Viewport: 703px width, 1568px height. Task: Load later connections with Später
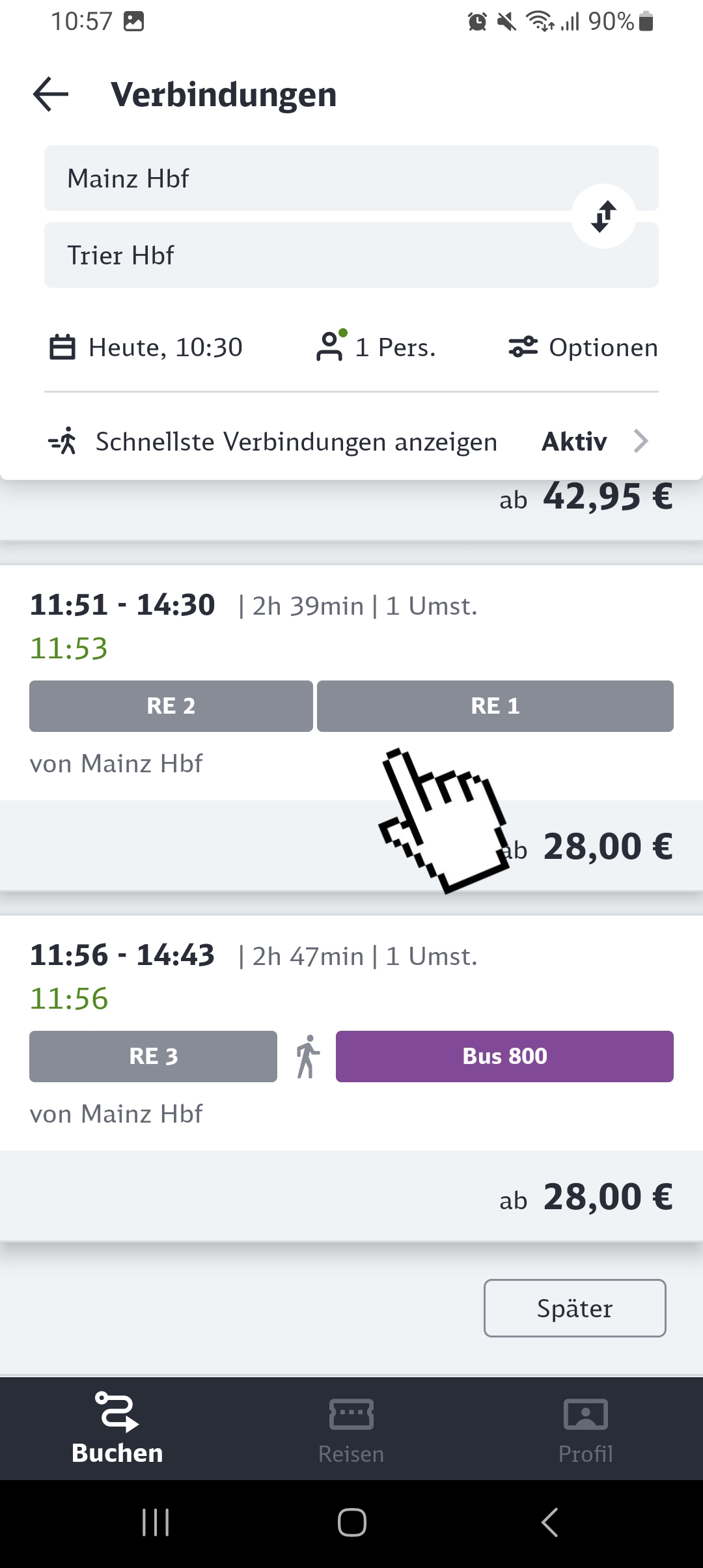pyautogui.click(x=575, y=1308)
